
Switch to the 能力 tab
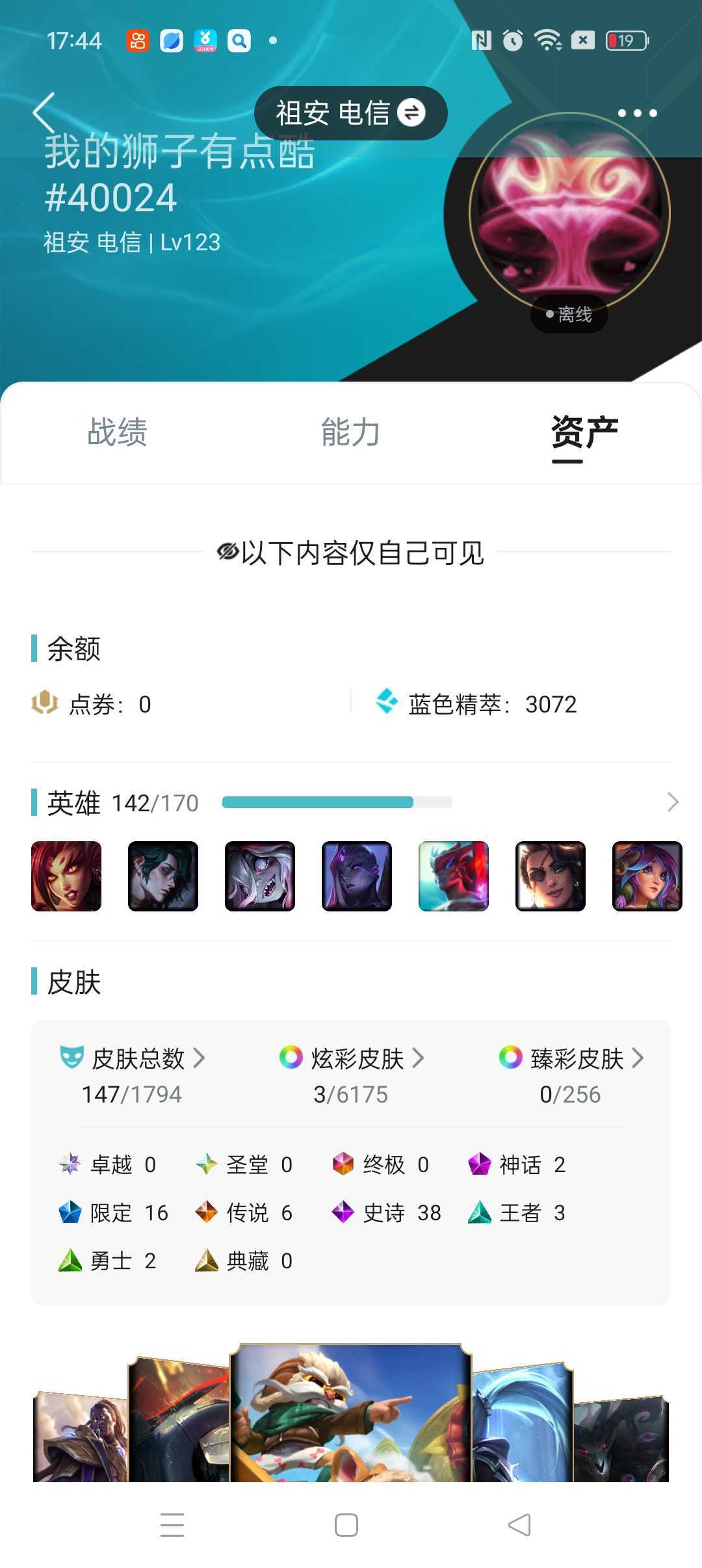350,432
